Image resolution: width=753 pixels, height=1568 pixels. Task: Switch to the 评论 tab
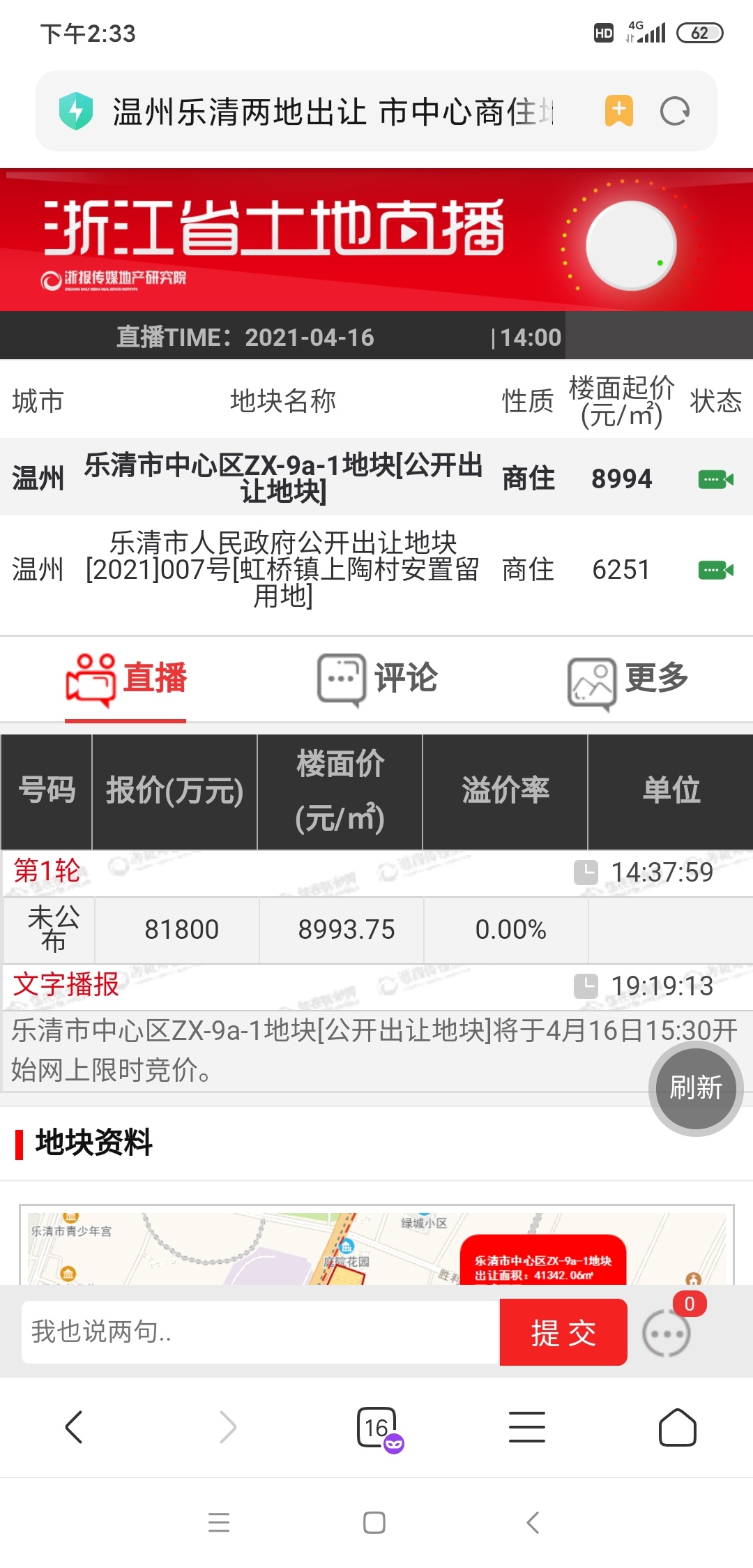(377, 679)
